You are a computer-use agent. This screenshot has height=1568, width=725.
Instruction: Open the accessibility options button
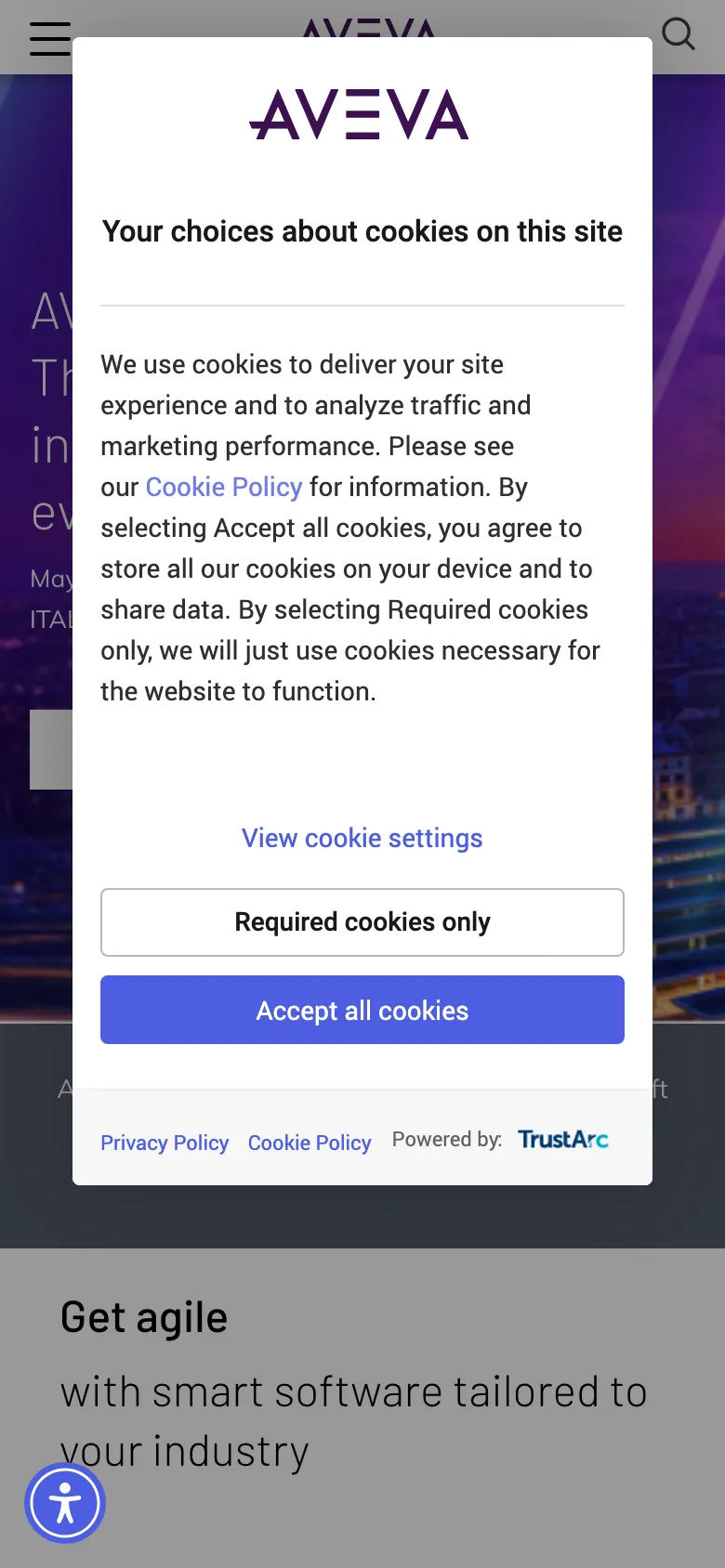[65, 1502]
